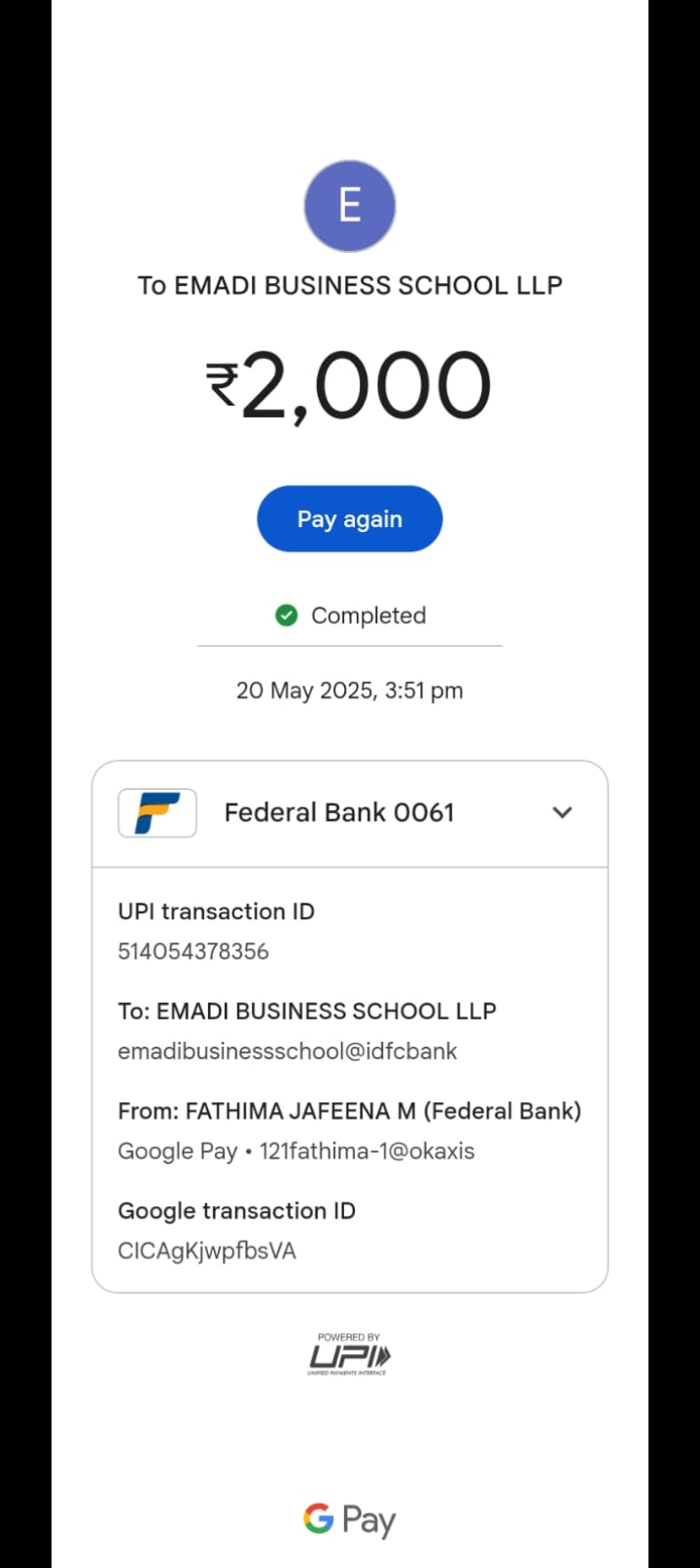Viewport: 700px width, 1568px height.
Task: Tap the Pay again button
Action: 349,518
